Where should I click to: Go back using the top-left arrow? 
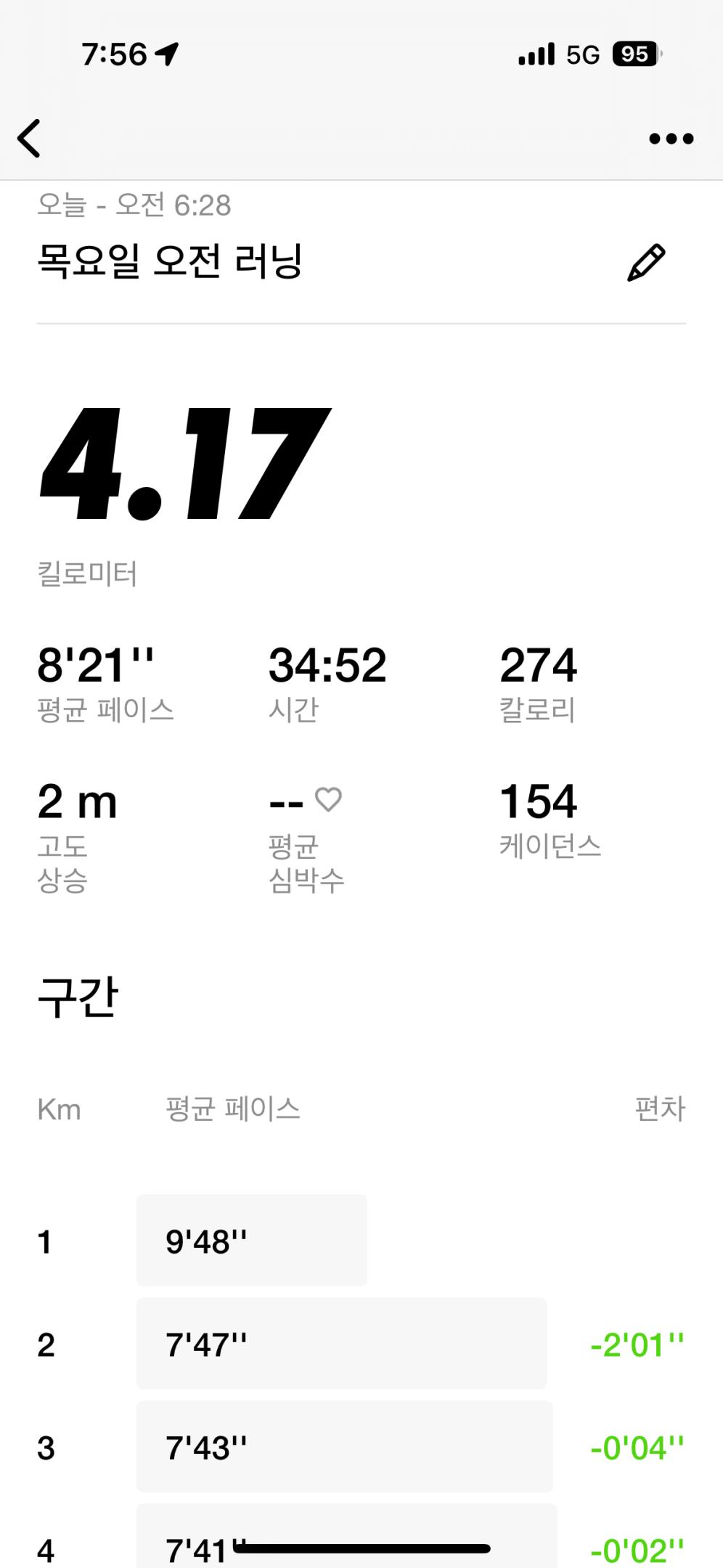click(29, 138)
